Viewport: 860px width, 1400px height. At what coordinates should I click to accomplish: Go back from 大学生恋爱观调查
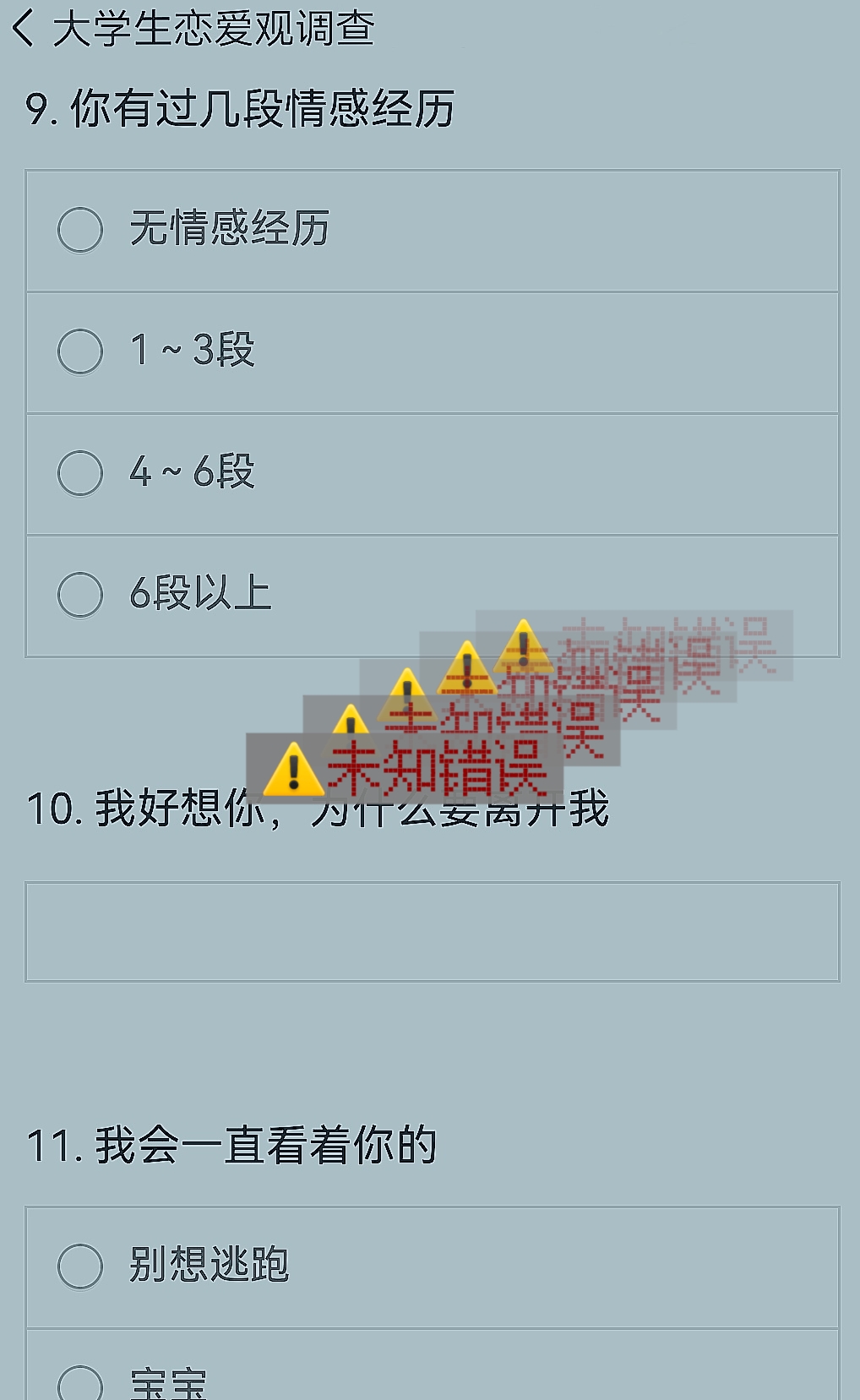tap(24, 28)
